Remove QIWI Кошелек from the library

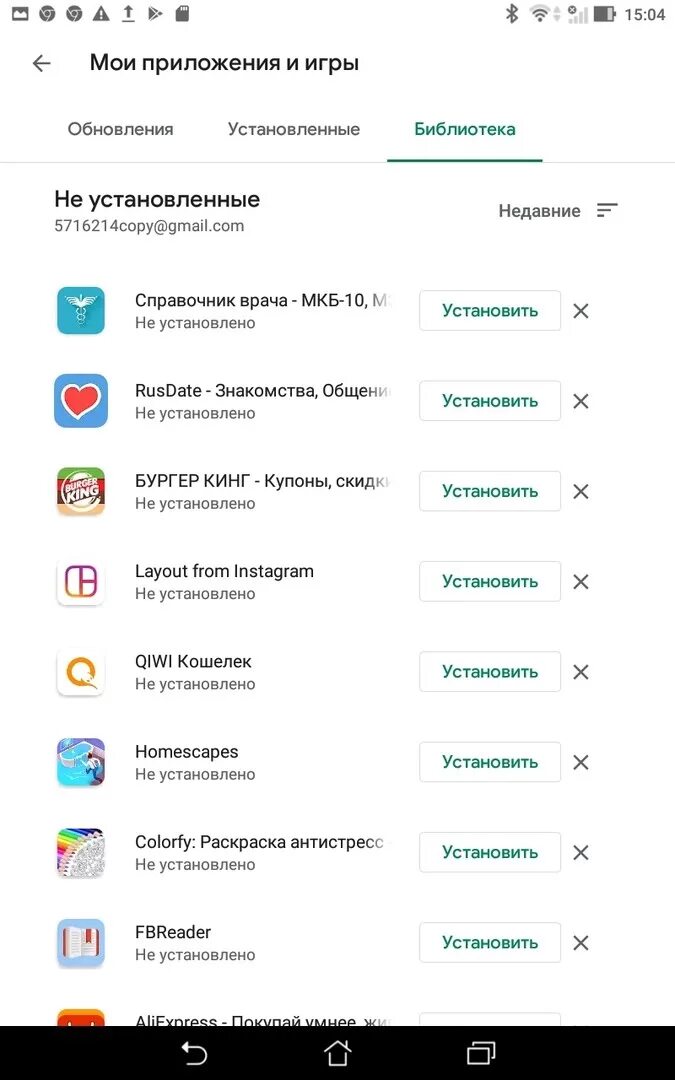[581, 672]
